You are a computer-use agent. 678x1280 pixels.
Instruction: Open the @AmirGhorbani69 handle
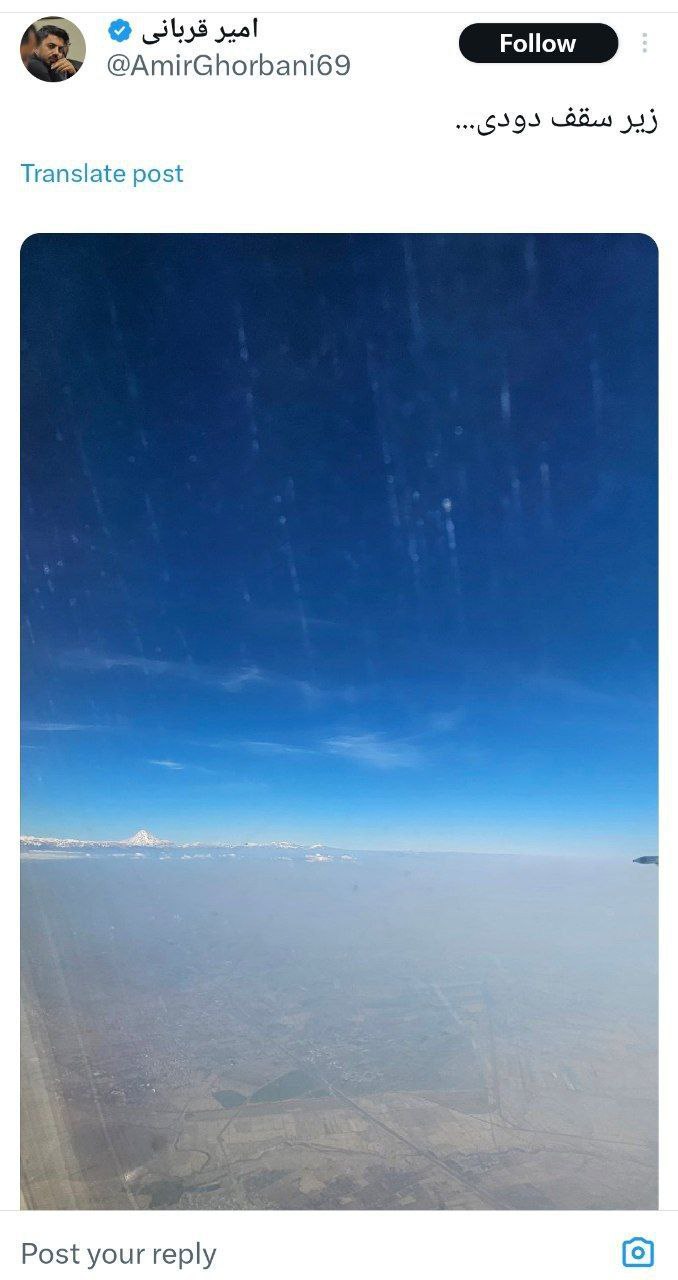coord(227,66)
